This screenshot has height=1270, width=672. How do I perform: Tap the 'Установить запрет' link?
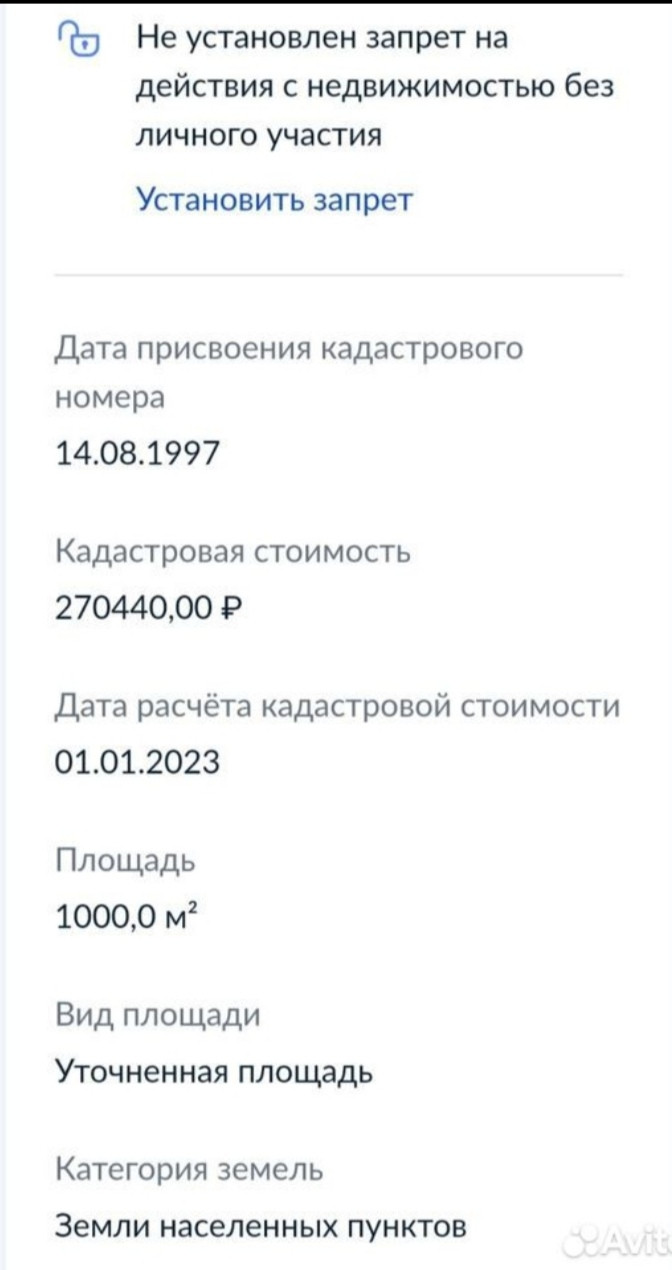coord(273,200)
